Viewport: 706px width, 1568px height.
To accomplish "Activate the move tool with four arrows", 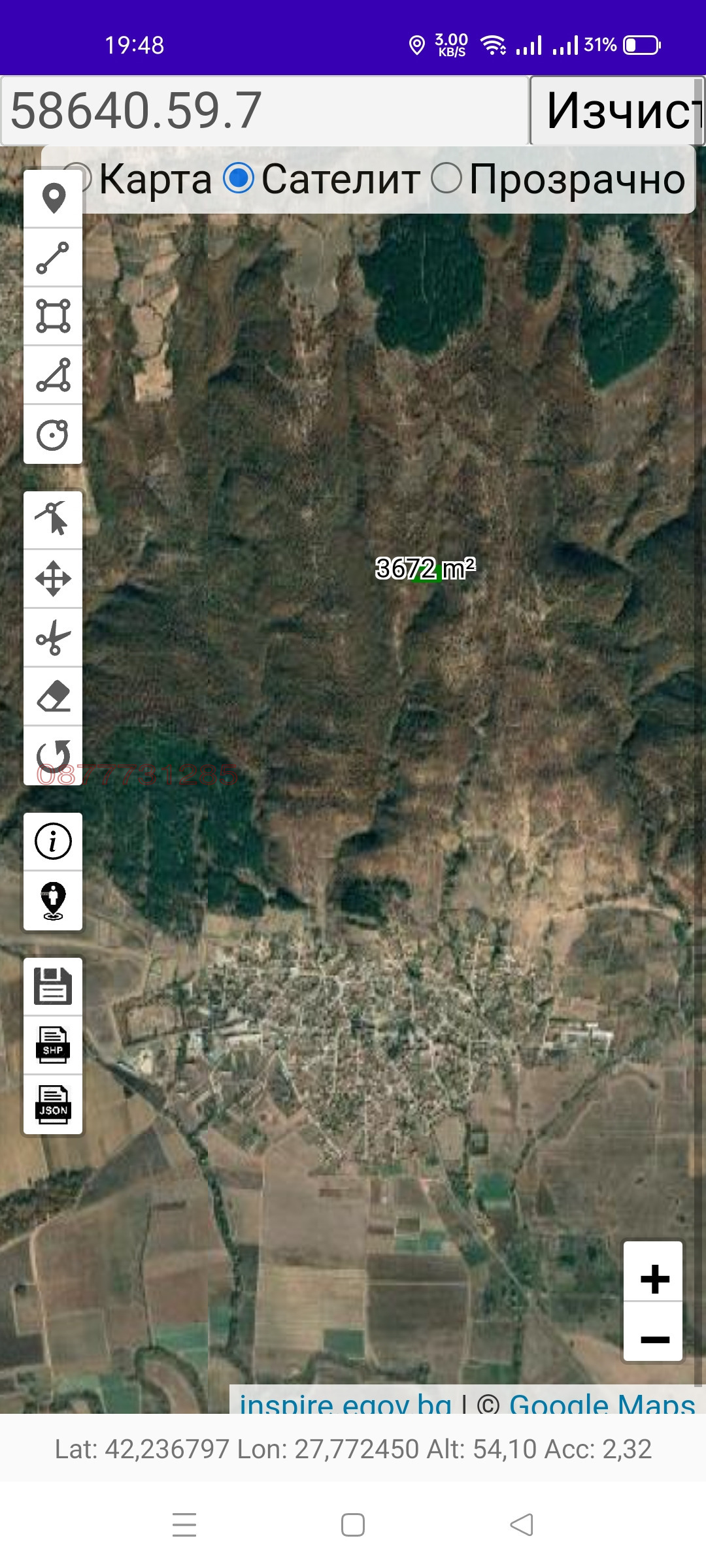I will (53, 578).
